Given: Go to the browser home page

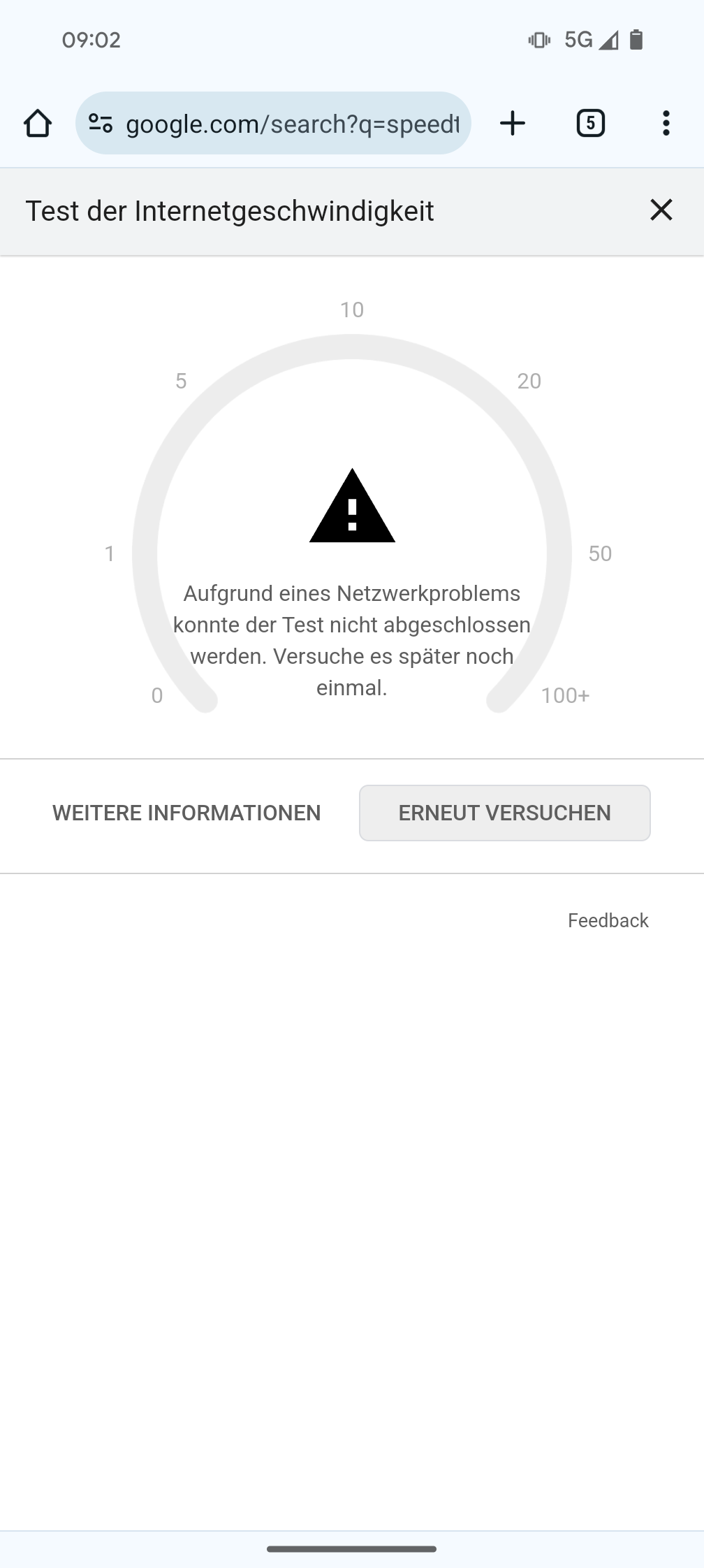Looking at the screenshot, I should (38, 124).
